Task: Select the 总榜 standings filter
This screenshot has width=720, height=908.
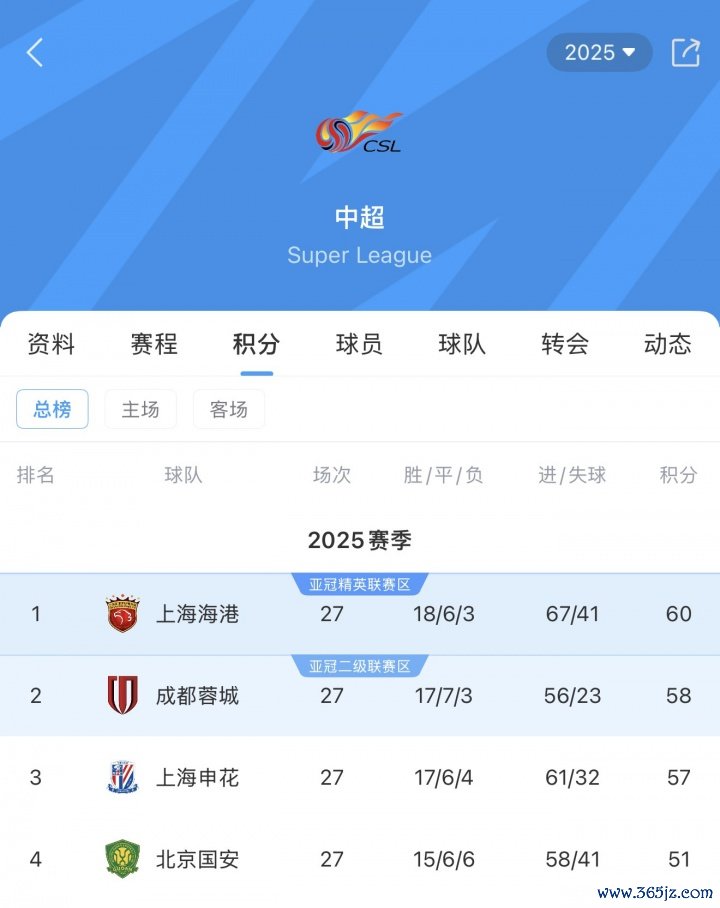Action: (x=52, y=409)
